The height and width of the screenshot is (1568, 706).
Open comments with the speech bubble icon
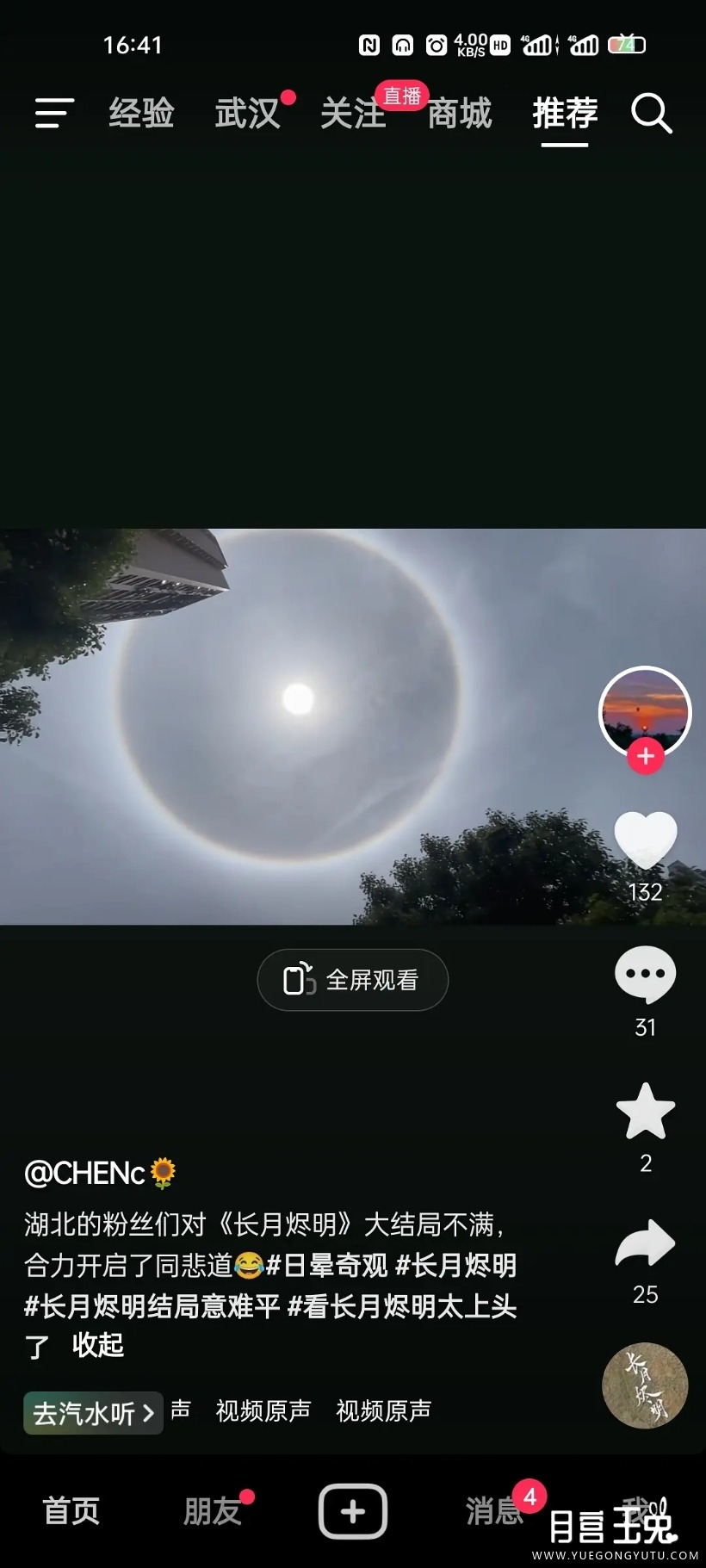645,975
